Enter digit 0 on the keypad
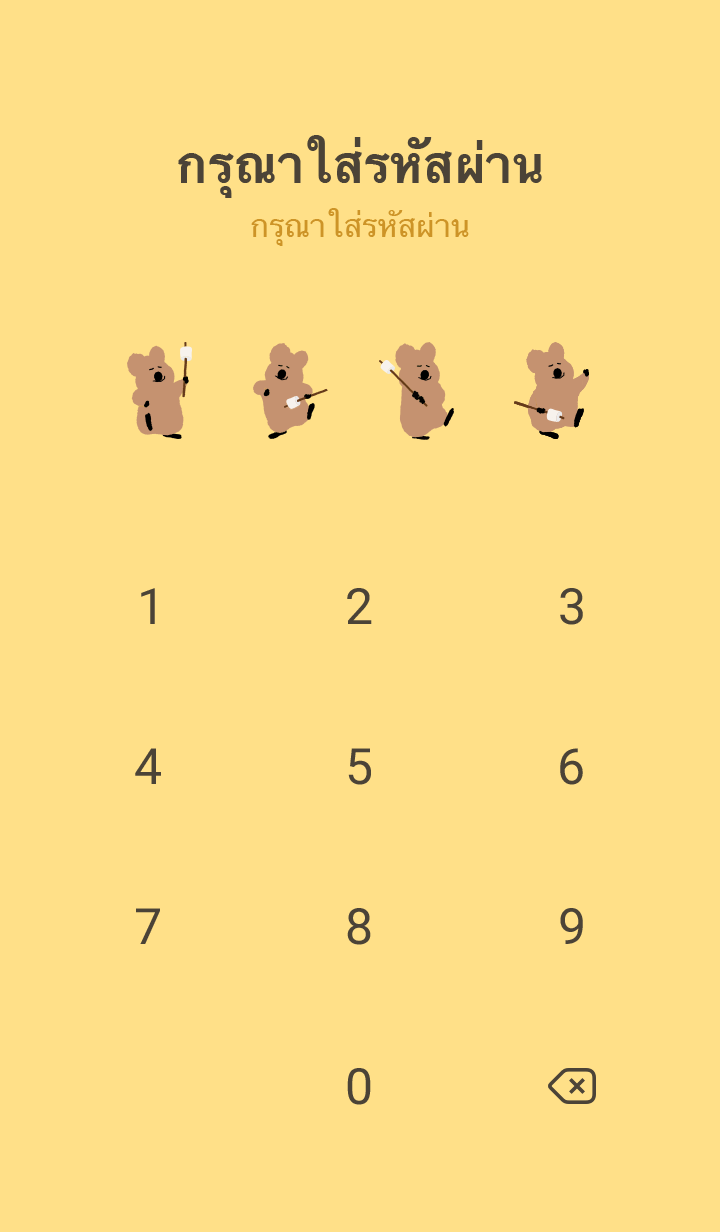 point(359,1087)
